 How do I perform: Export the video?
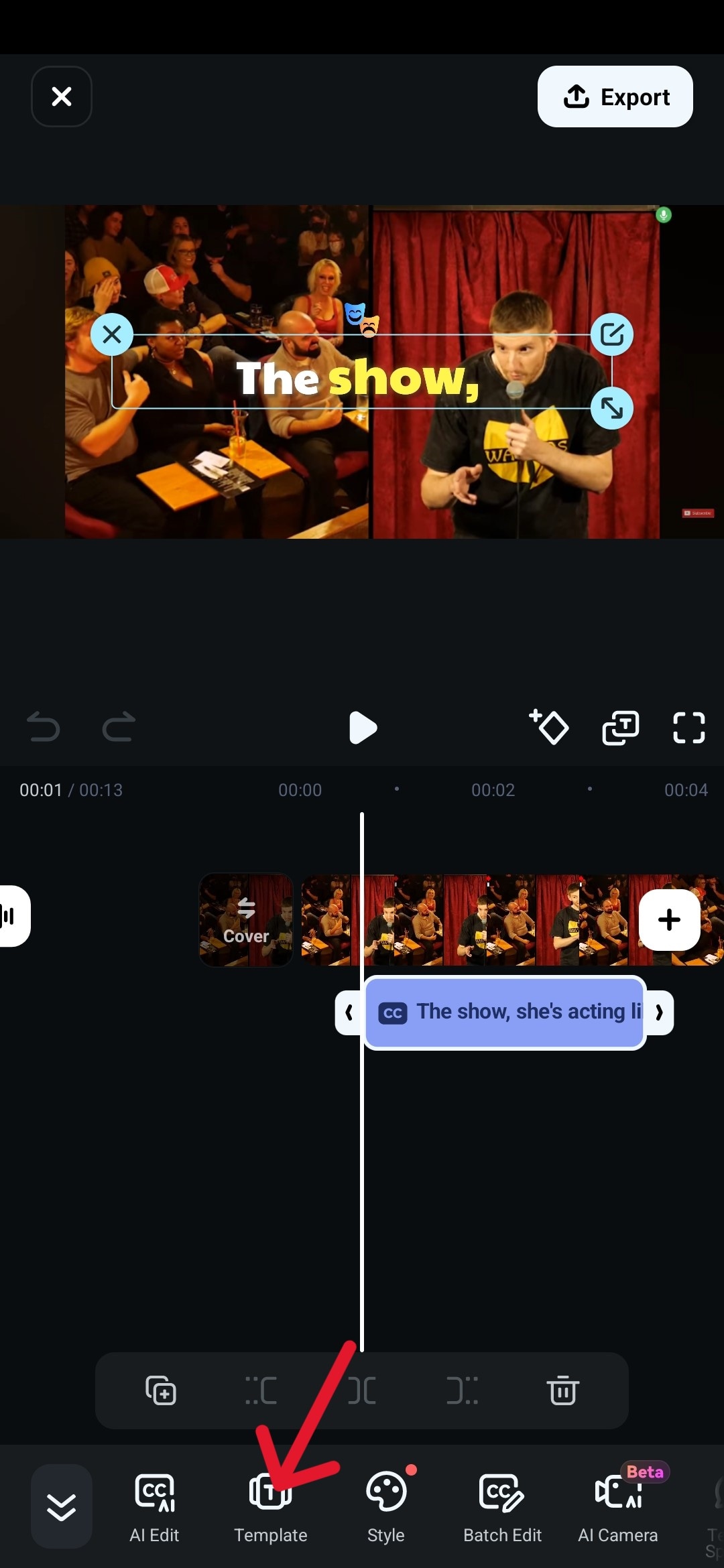[x=615, y=96]
